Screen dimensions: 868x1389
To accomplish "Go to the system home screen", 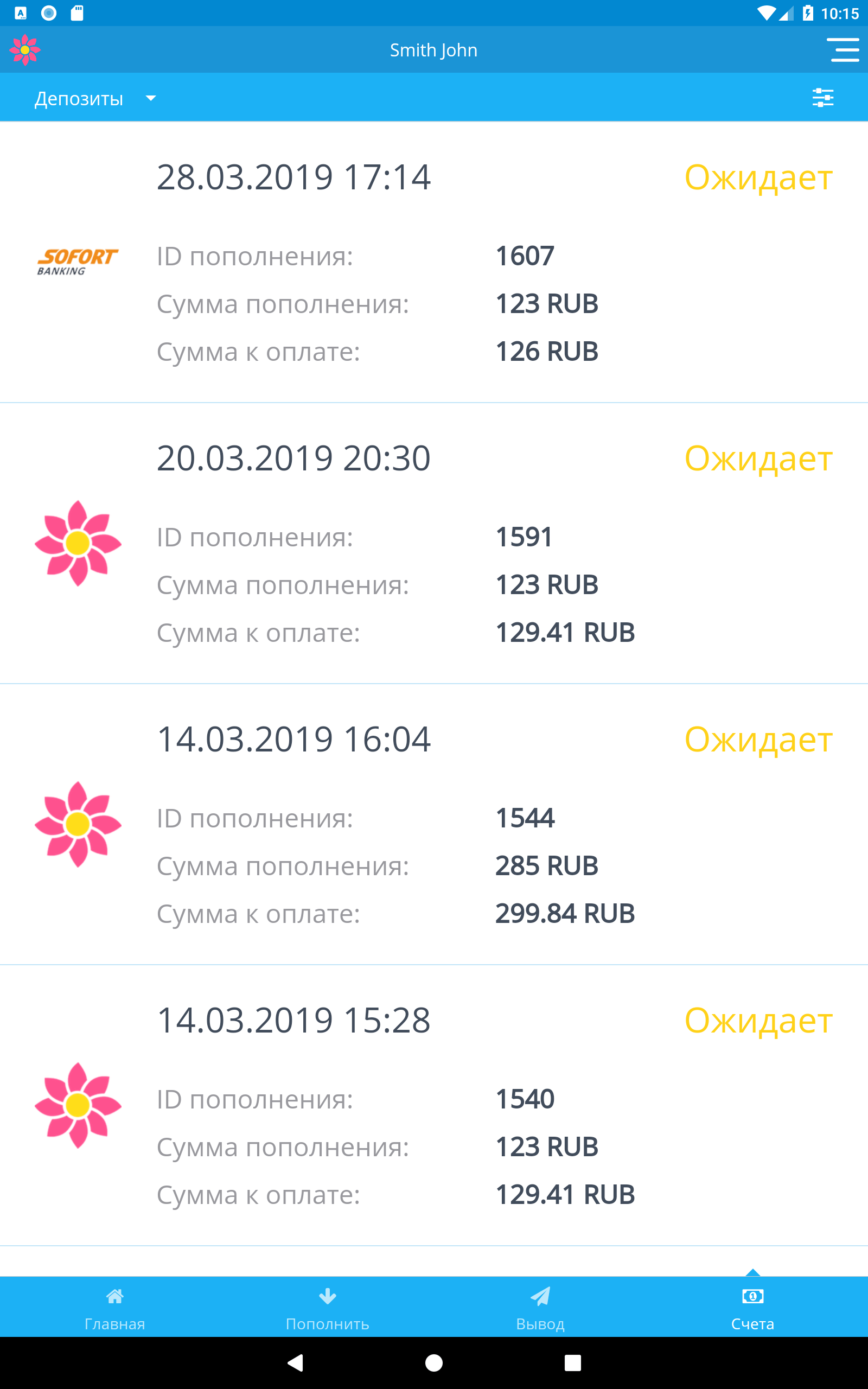I will (x=434, y=1362).
